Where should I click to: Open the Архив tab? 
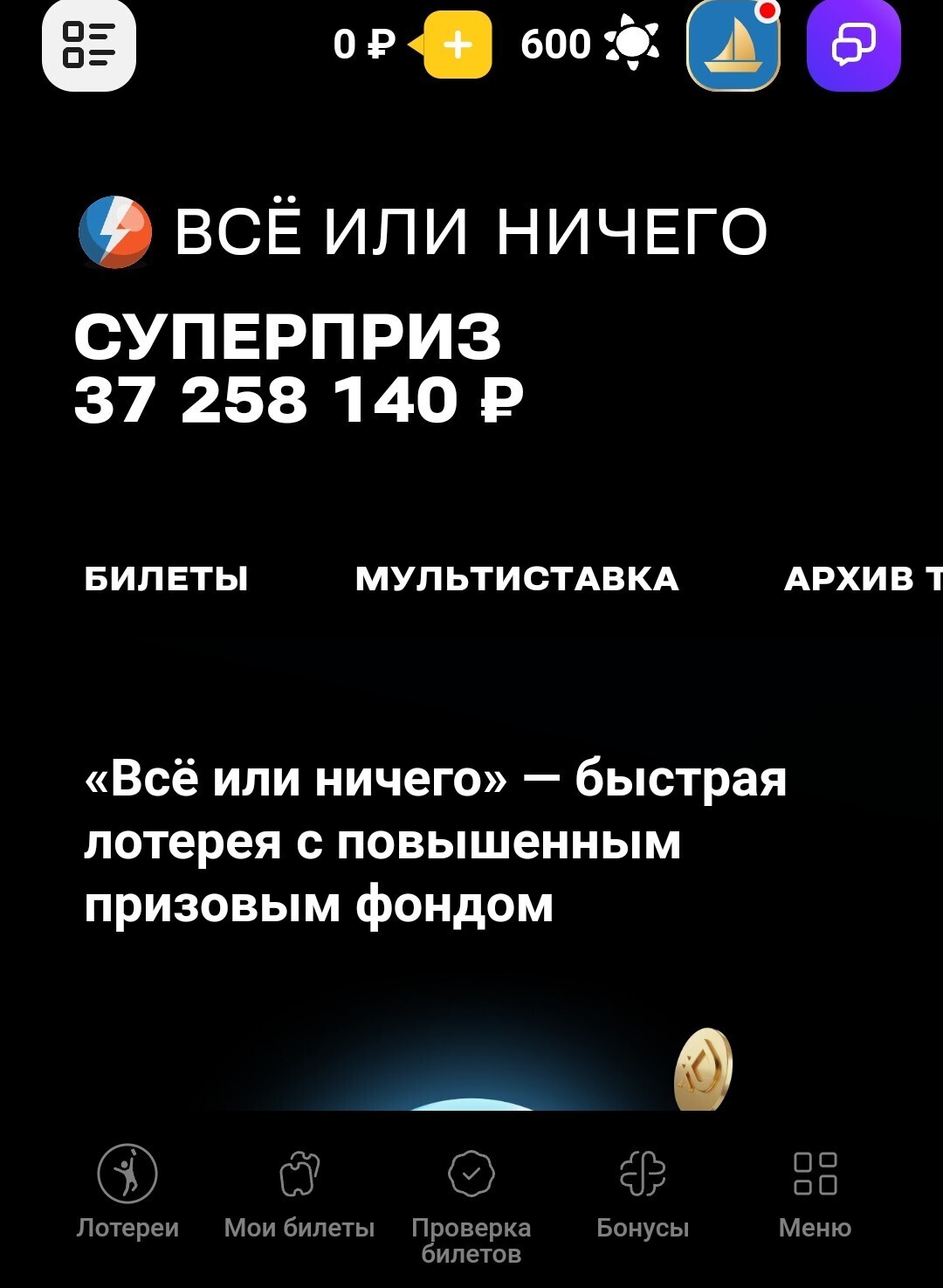pos(860,579)
